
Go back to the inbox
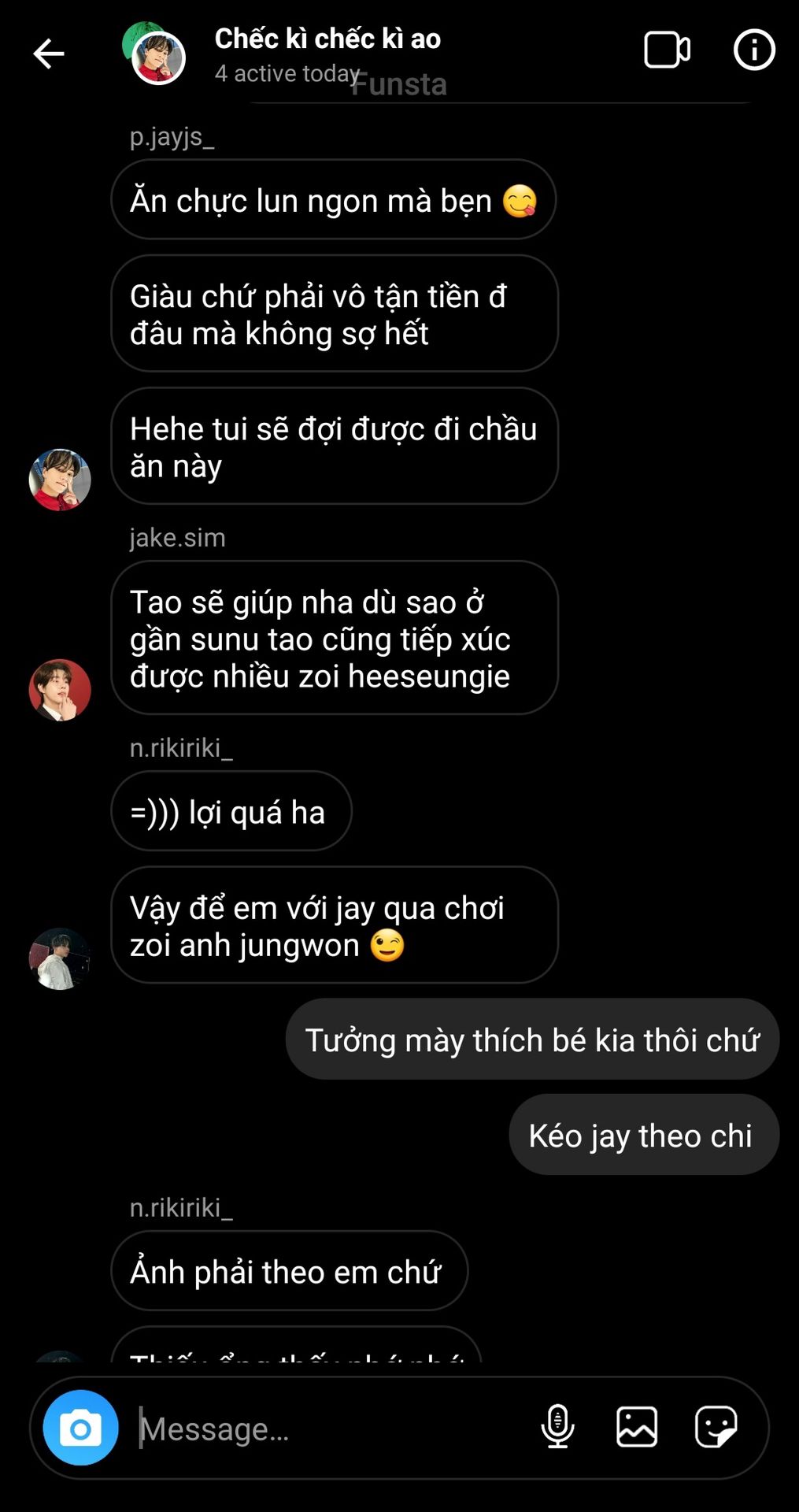(49, 54)
